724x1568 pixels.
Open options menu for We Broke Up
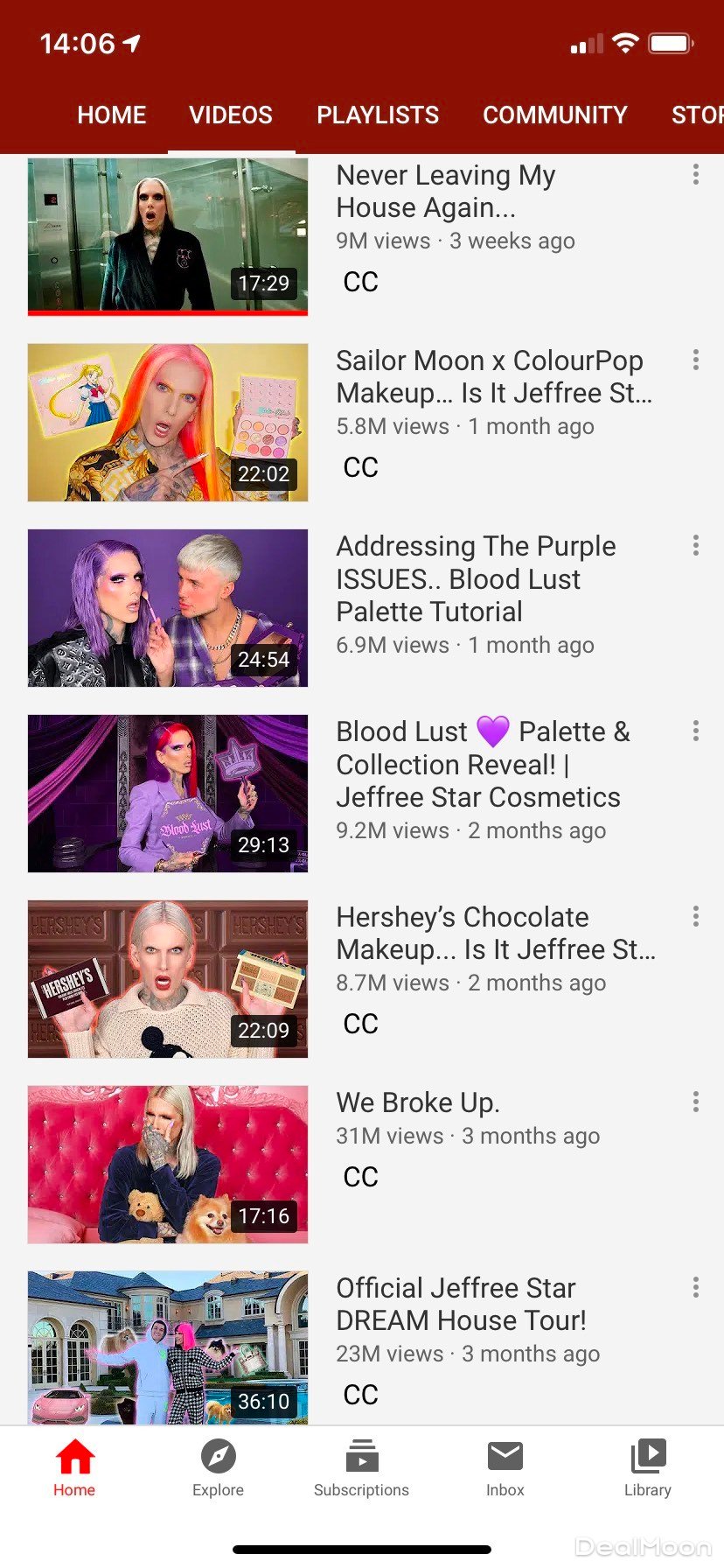point(695,1102)
